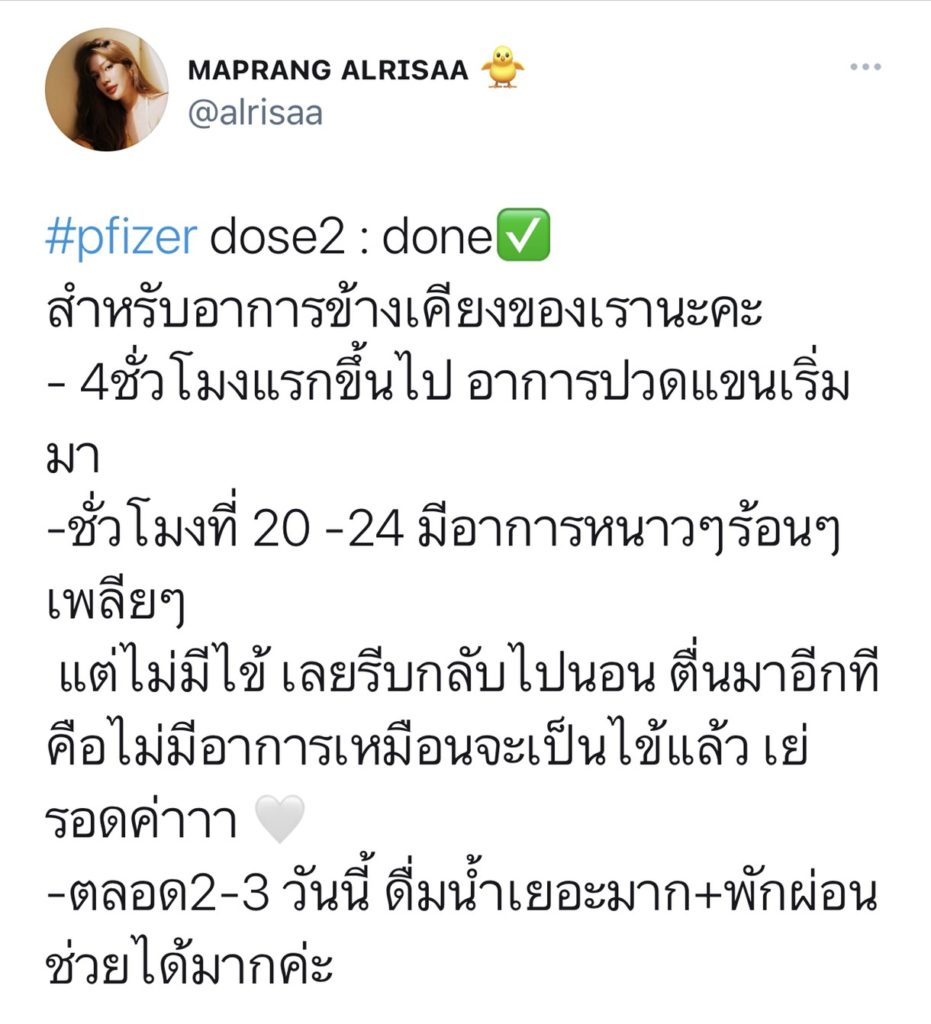View the @alrisaa profile handle
This screenshot has width=931, height=1024.
255,113
